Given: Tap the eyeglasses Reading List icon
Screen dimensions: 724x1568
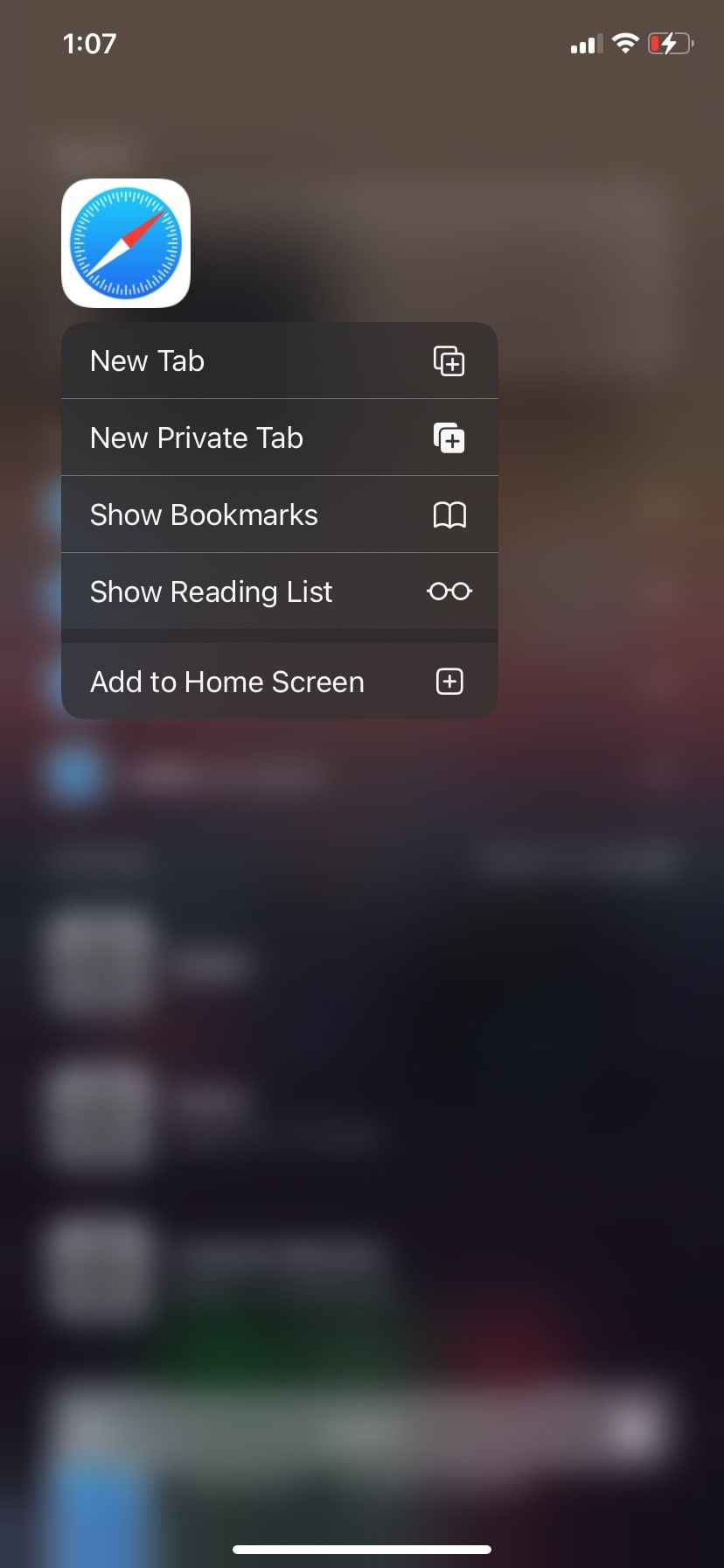Looking at the screenshot, I should click(x=449, y=591).
